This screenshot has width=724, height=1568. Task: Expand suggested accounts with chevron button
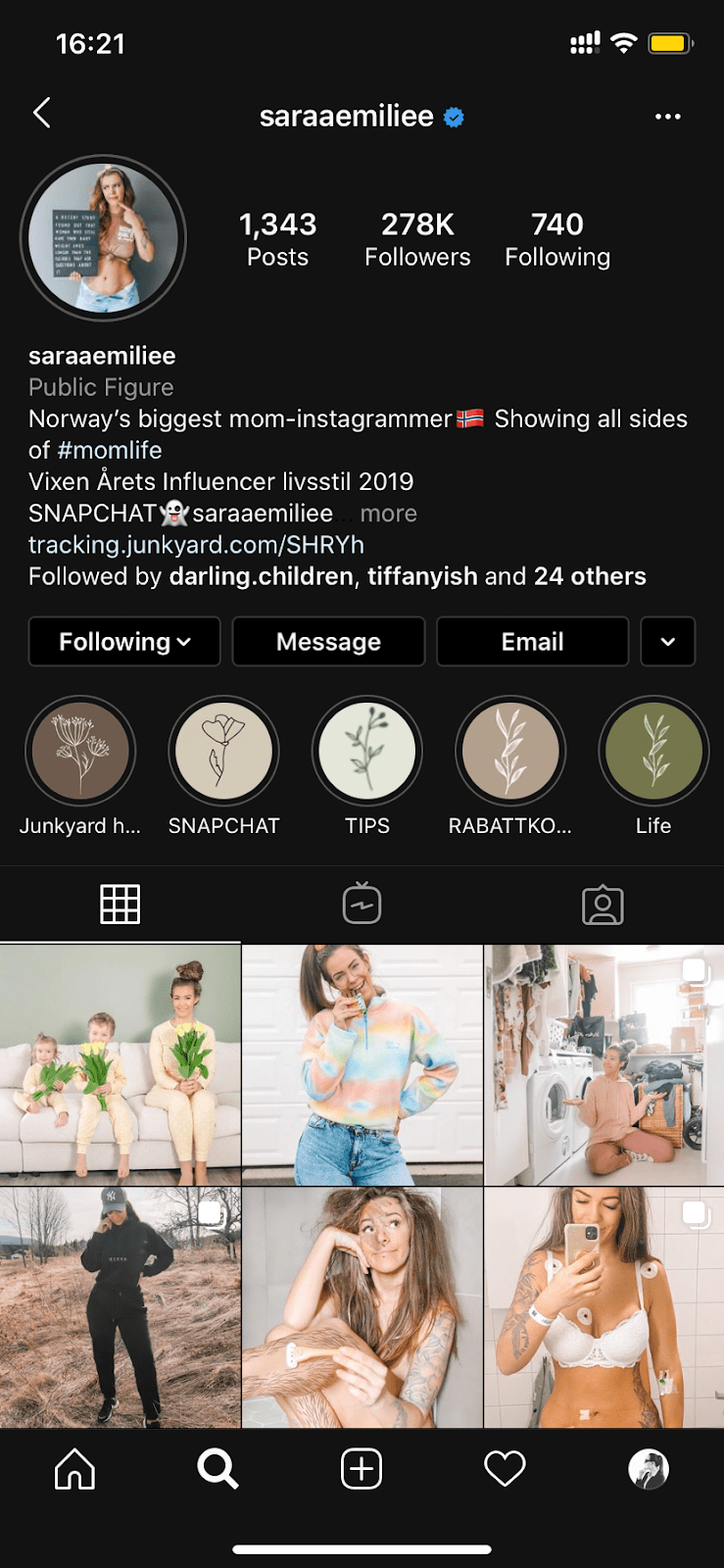coord(667,642)
